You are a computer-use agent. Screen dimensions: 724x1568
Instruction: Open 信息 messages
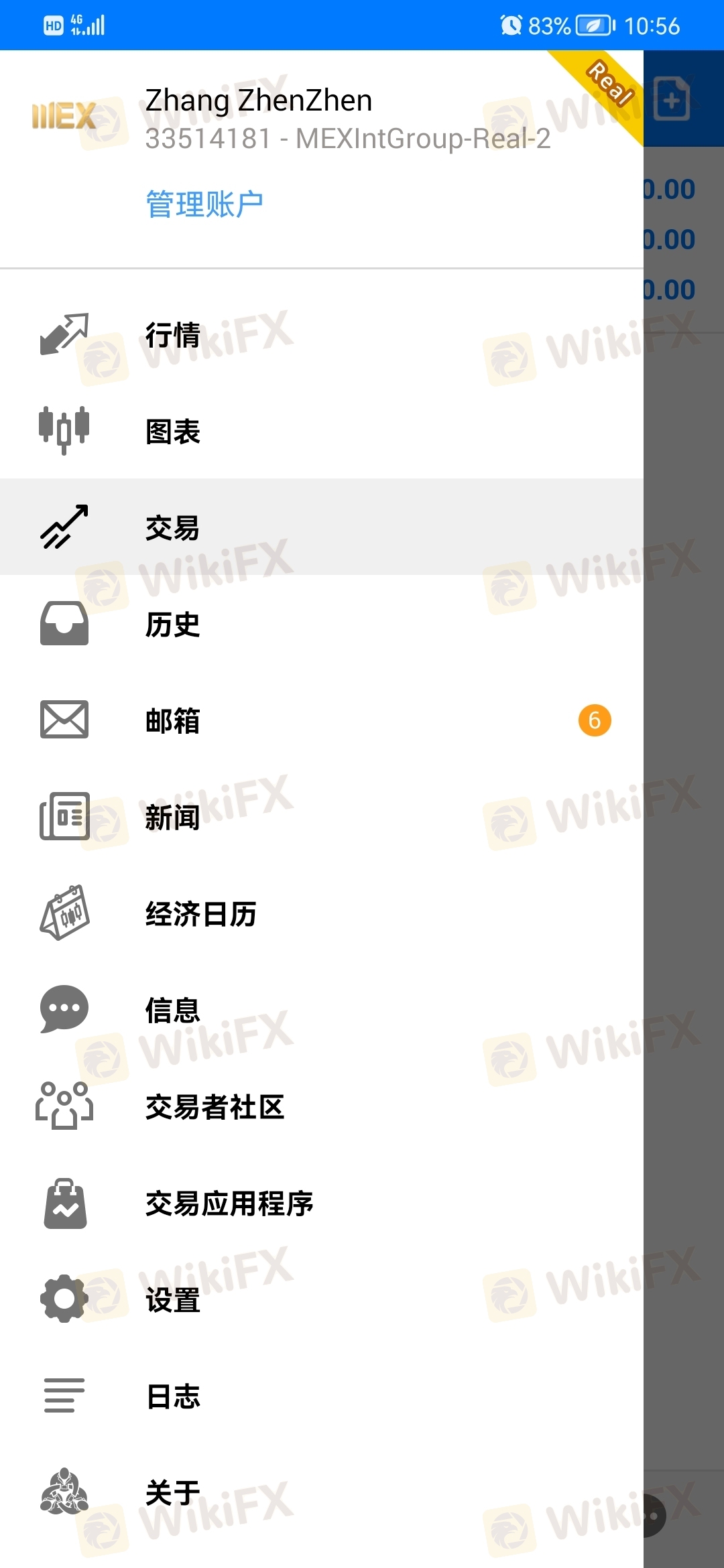coord(322,1010)
